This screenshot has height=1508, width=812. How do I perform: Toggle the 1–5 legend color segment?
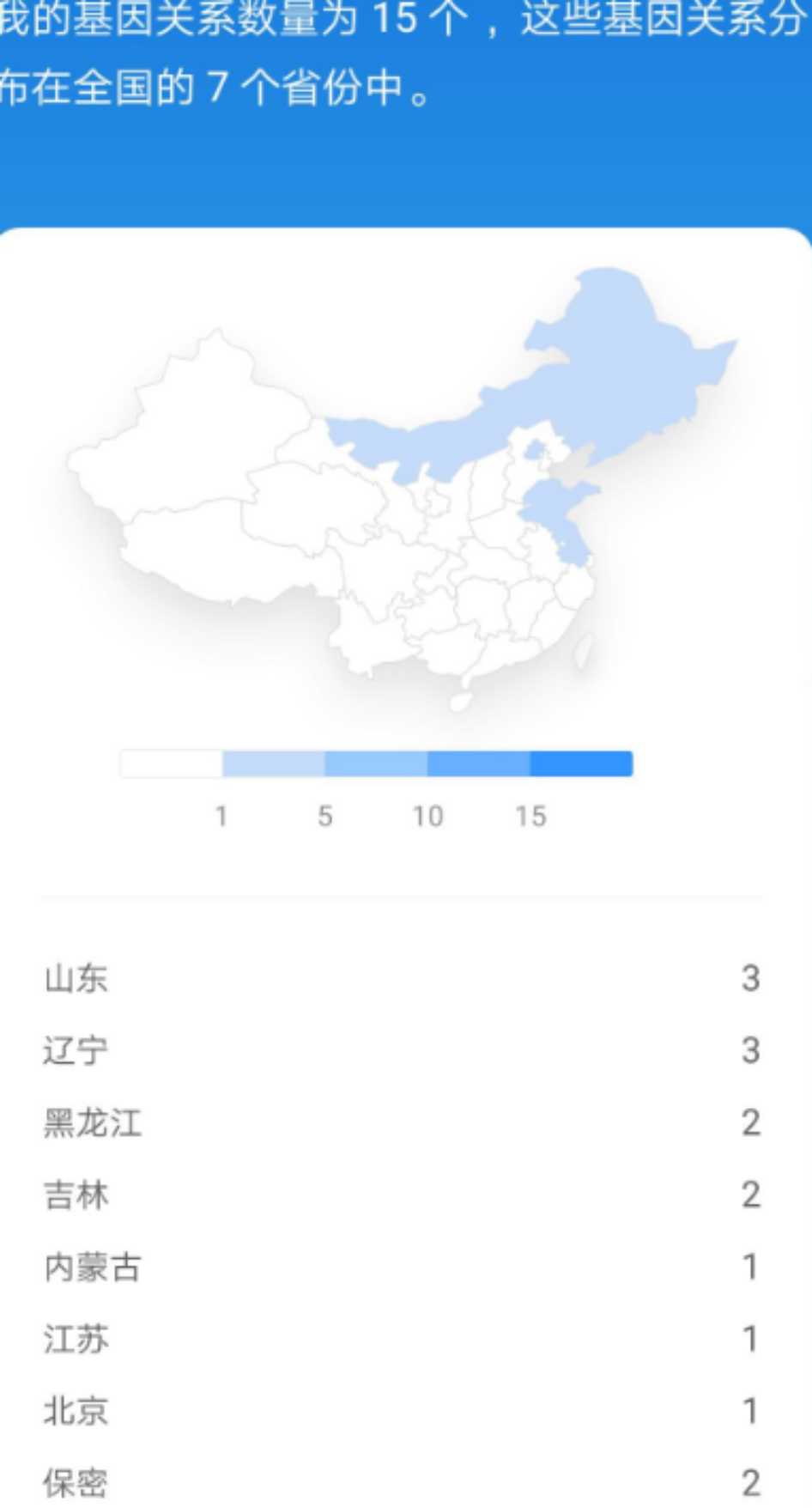pyautogui.click(x=273, y=763)
